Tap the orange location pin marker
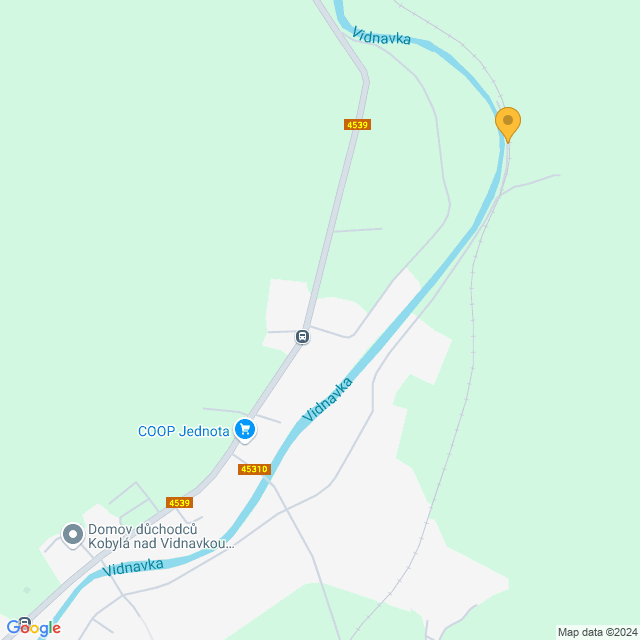This screenshot has width=640, height=640. [x=508, y=123]
